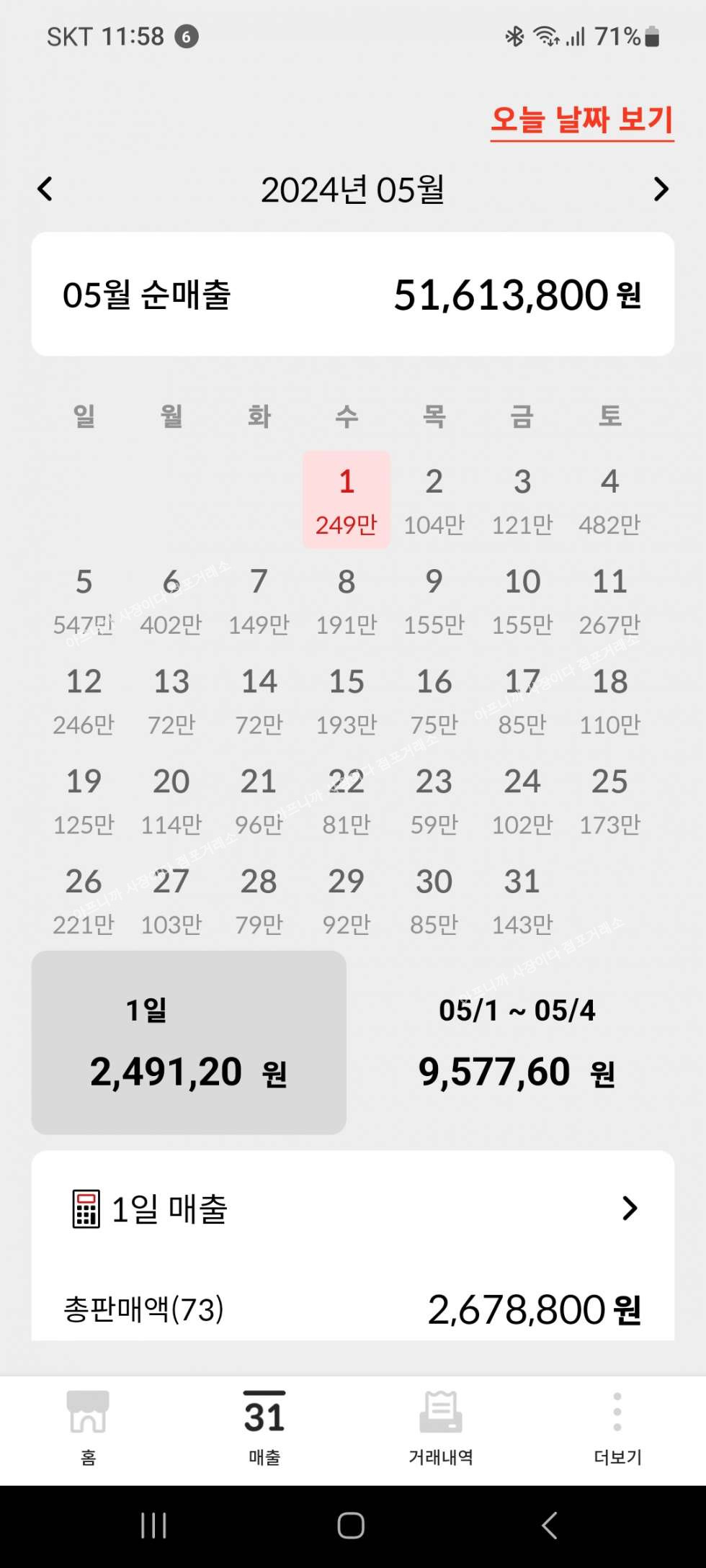
Task: Tap the system back button
Action: (x=549, y=1525)
